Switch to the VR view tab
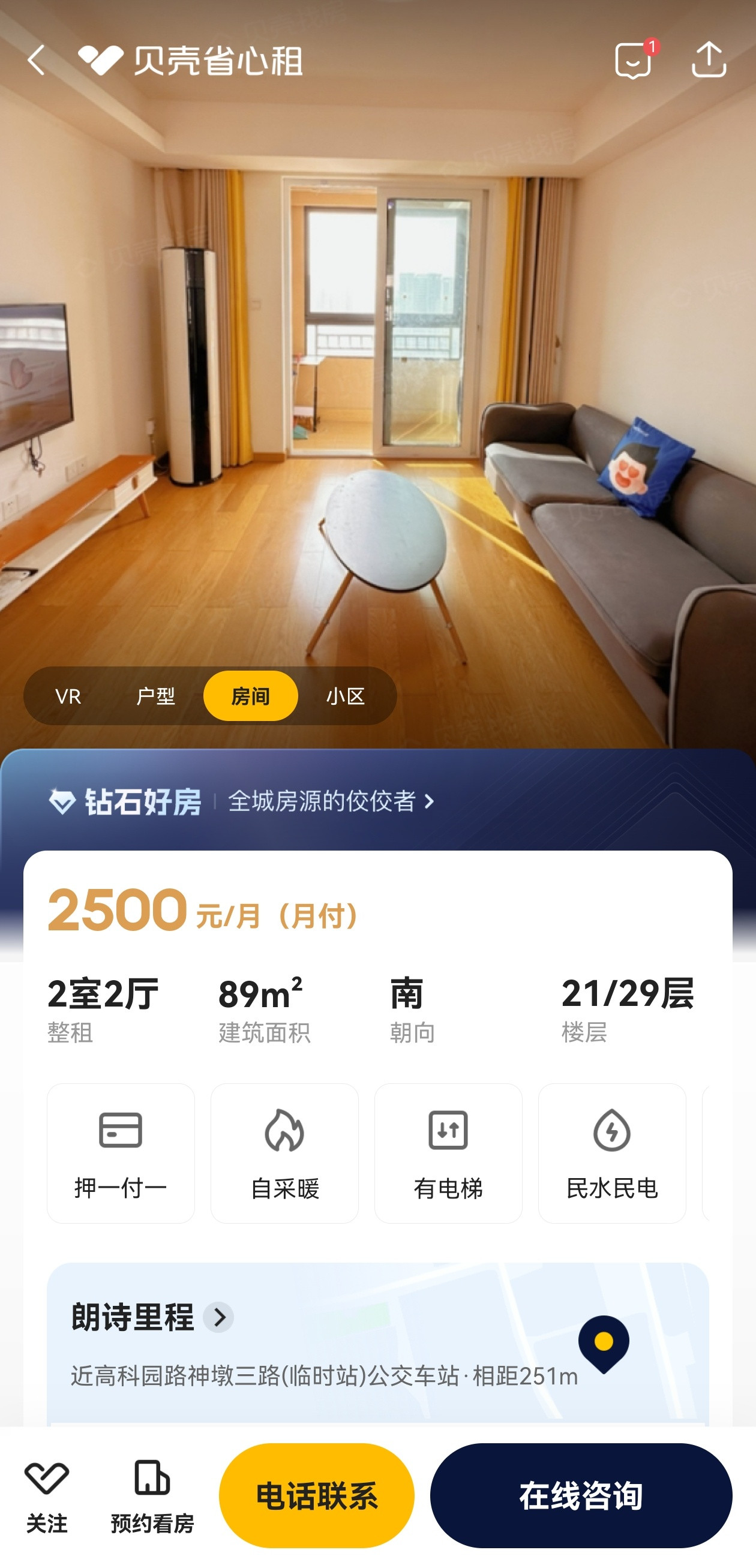756x1568 pixels. pyautogui.click(x=70, y=697)
